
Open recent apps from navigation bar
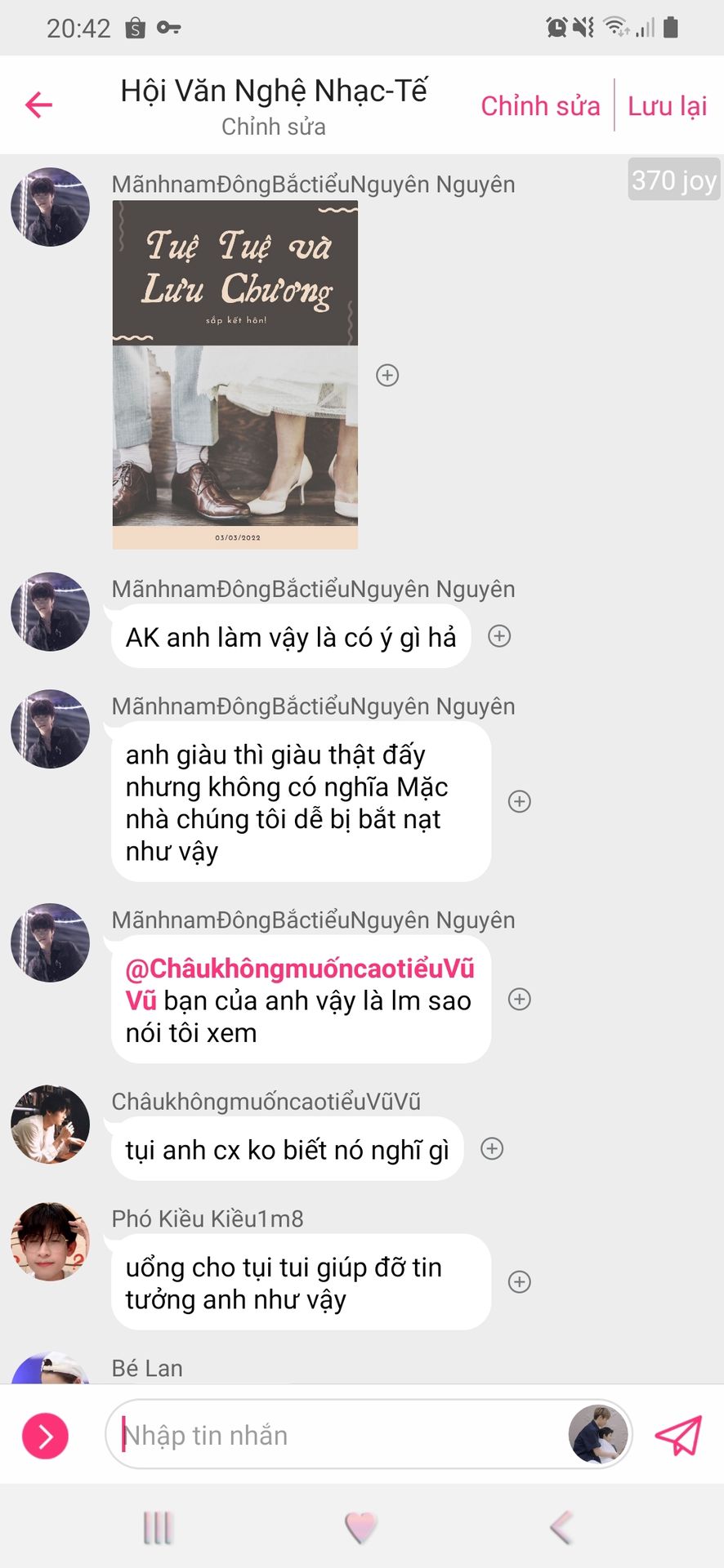pos(158,1527)
